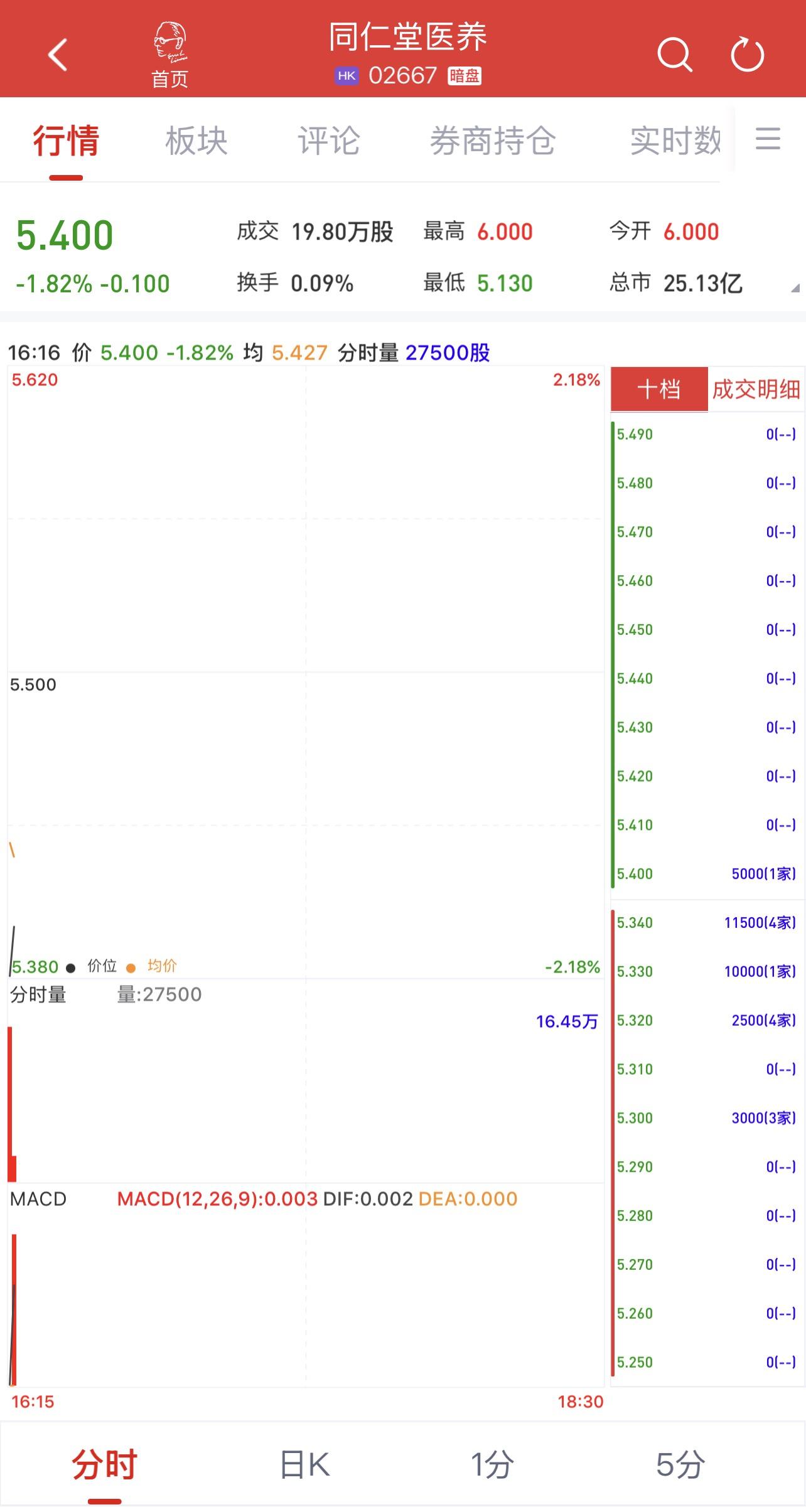Image resolution: width=806 pixels, height=1512 pixels.
Task: Refresh the stock quote
Action: tap(747, 55)
